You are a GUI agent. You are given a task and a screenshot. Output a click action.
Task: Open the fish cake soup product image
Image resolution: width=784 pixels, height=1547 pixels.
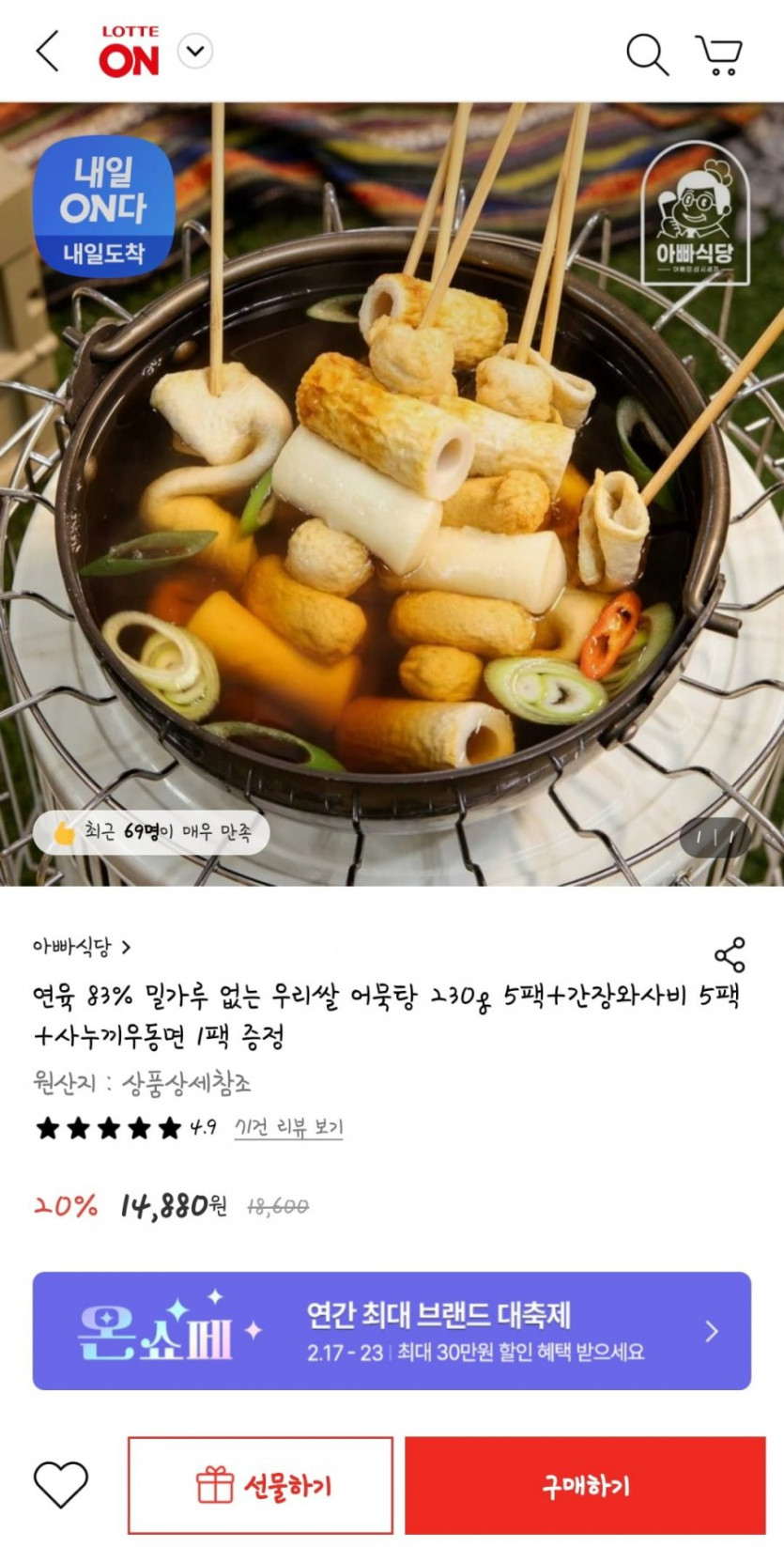(392, 494)
